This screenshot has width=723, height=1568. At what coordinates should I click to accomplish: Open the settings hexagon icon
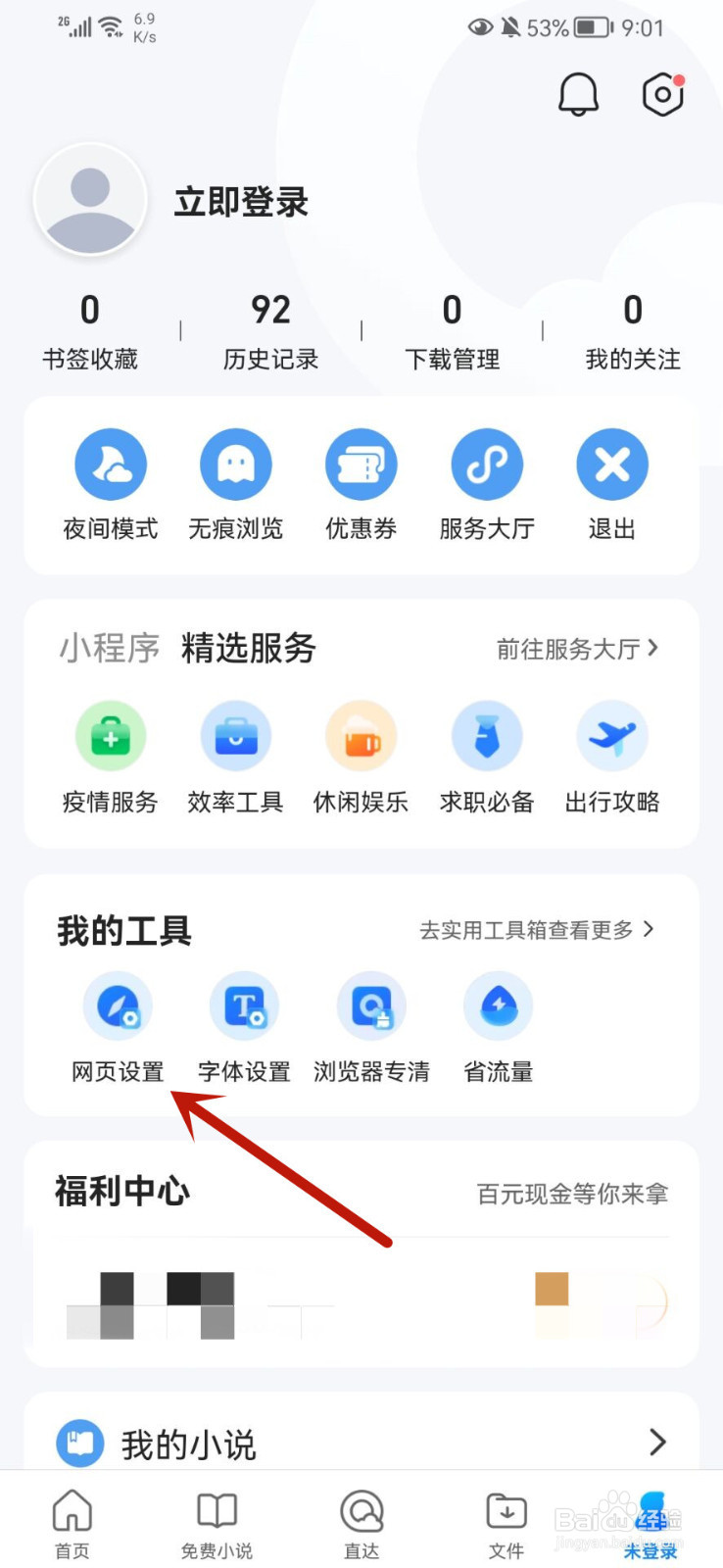click(663, 94)
